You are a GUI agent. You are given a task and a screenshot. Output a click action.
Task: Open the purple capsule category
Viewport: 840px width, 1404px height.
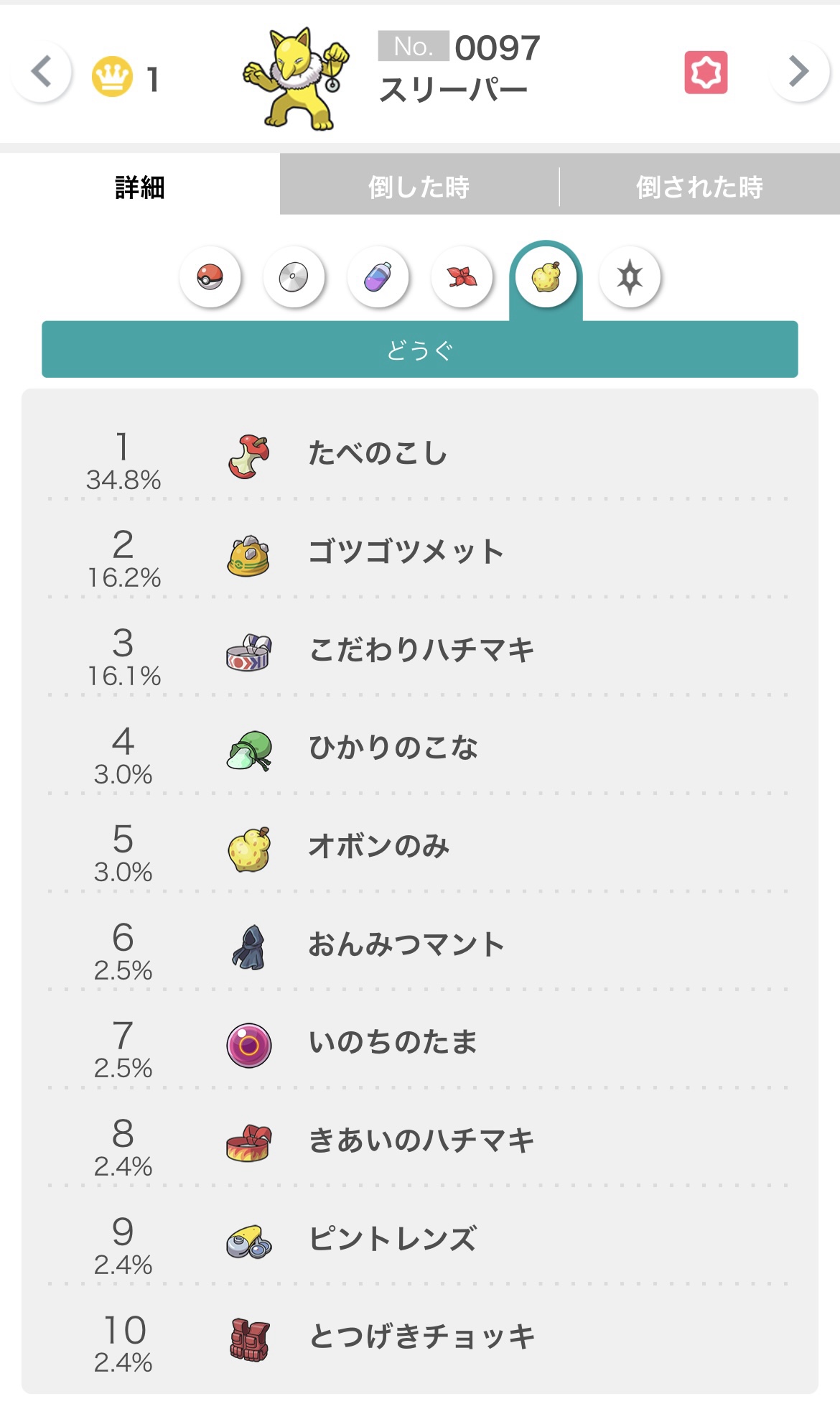pos(378,277)
